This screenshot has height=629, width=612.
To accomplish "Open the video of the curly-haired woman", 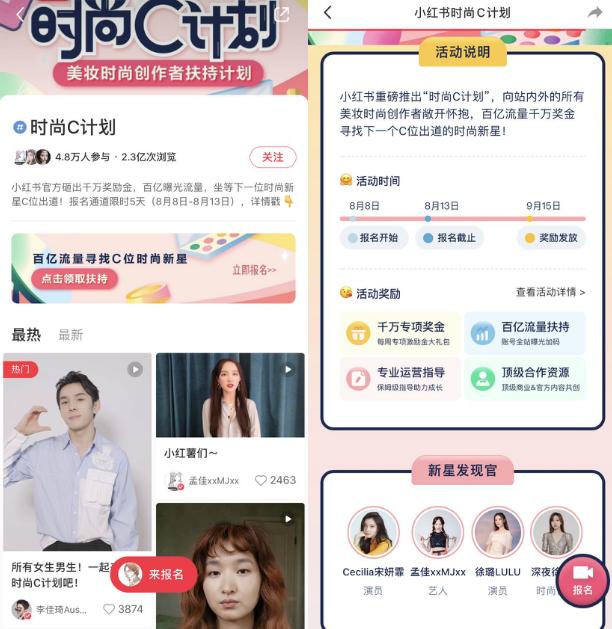I will tap(230, 565).
